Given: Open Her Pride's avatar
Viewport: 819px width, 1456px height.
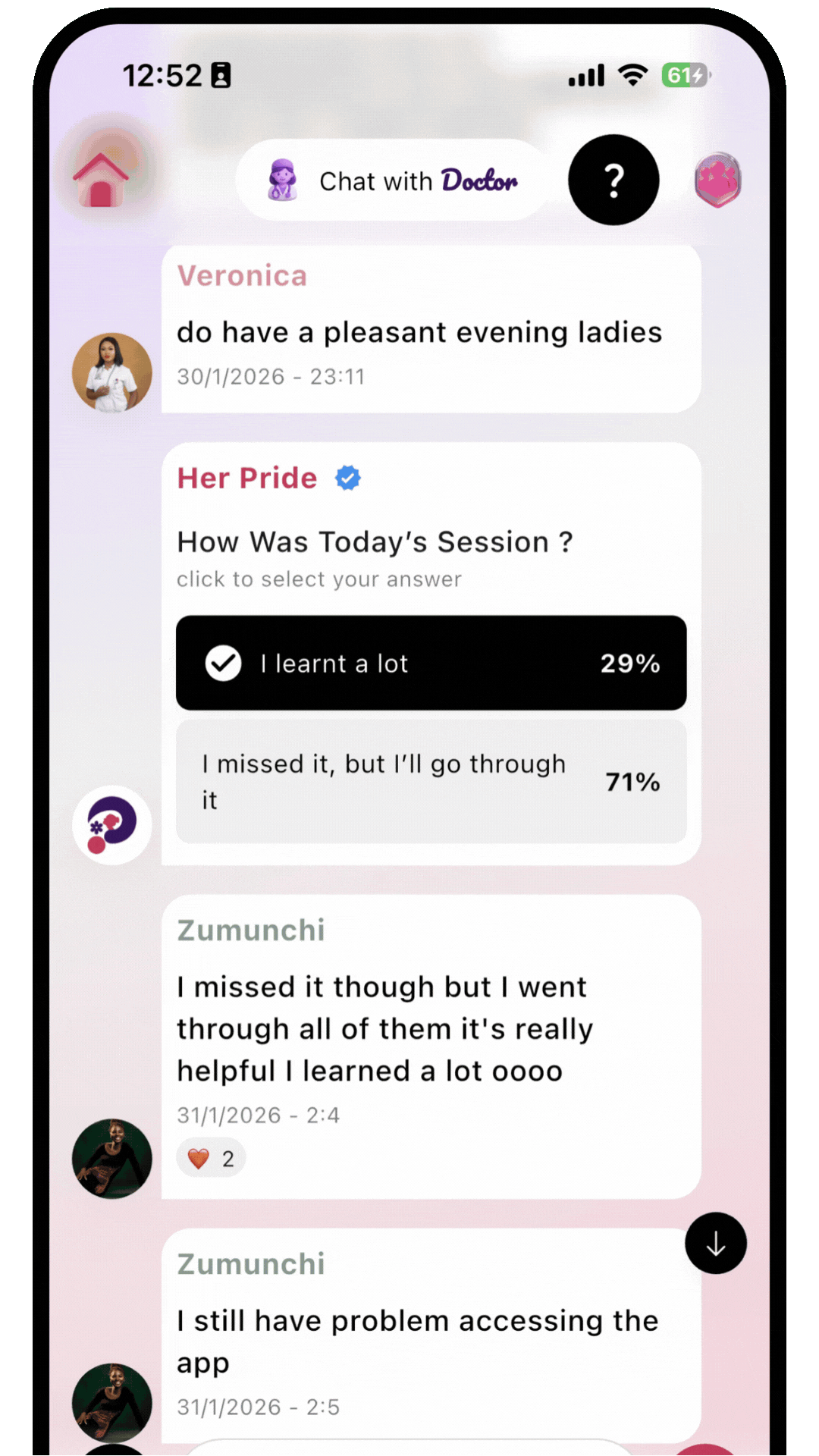Looking at the screenshot, I should tap(112, 824).
